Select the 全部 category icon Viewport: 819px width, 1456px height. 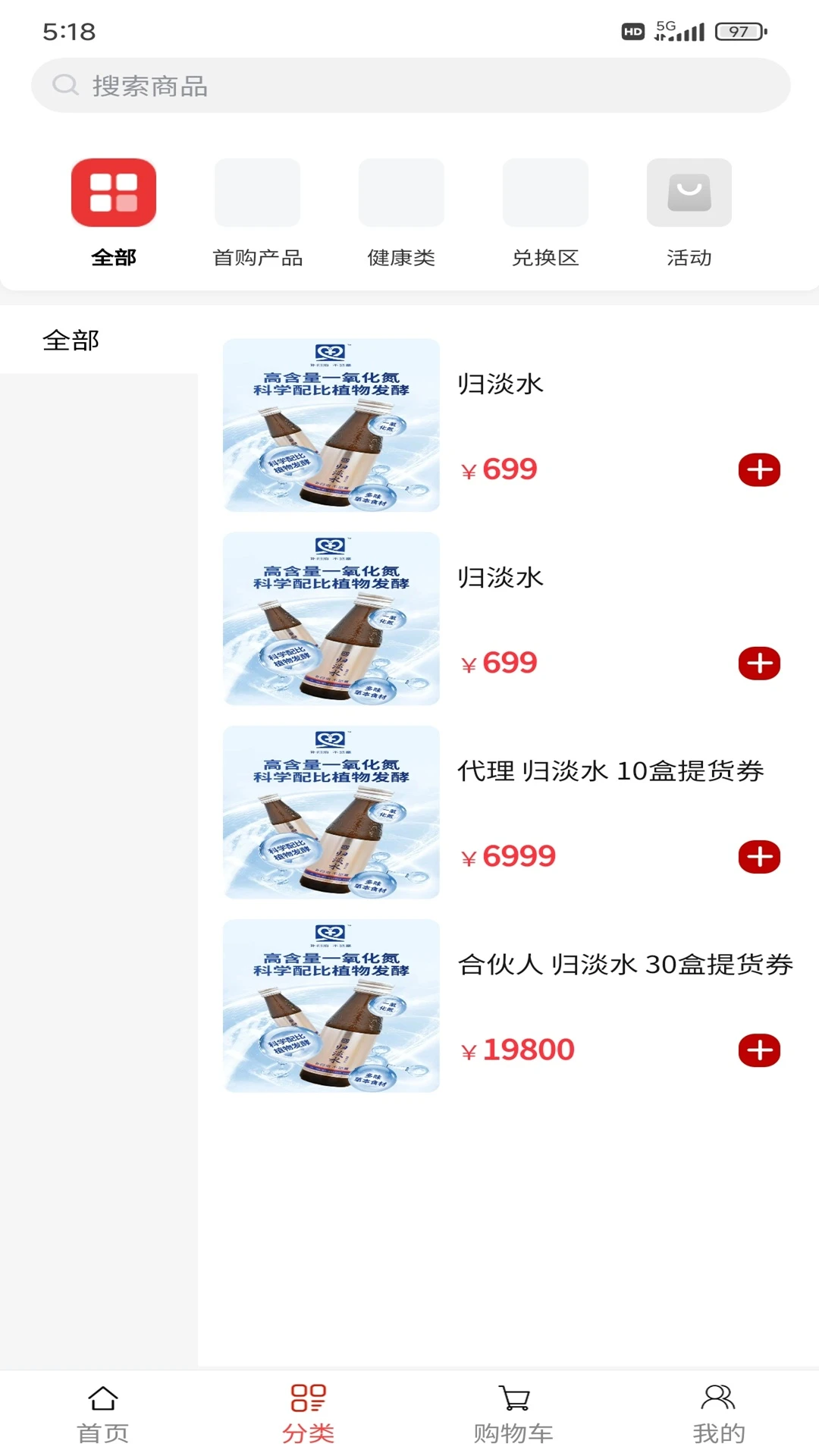pos(114,193)
